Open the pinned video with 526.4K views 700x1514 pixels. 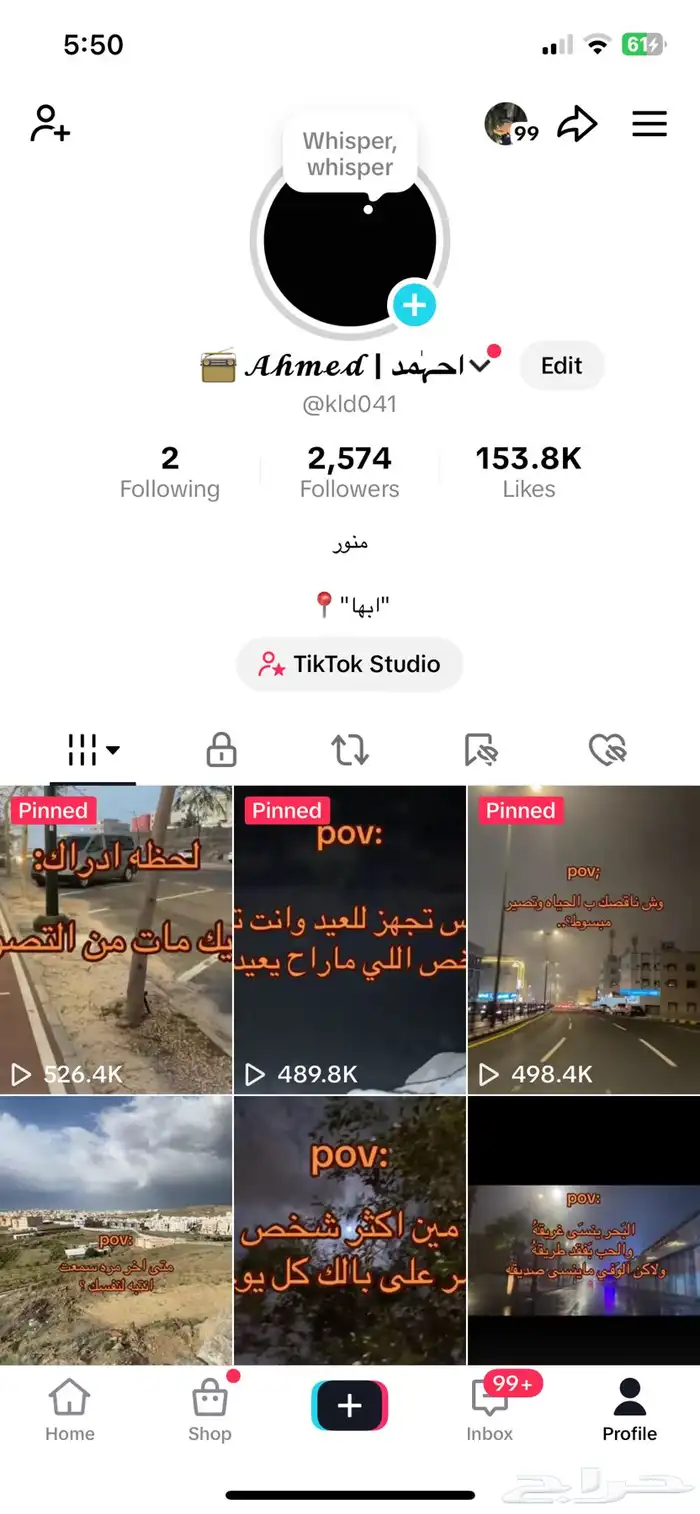(116, 938)
